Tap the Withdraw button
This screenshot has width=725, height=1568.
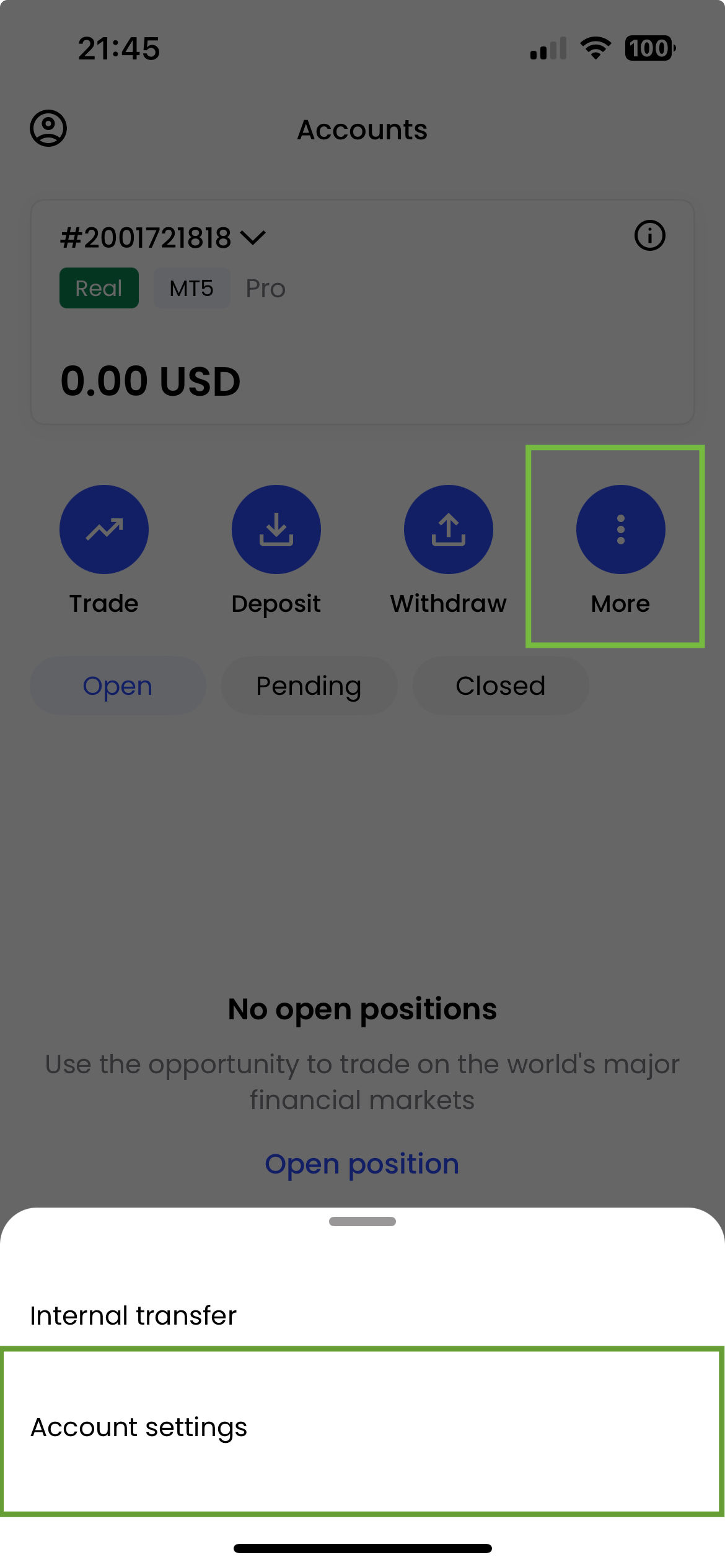tap(448, 530)
